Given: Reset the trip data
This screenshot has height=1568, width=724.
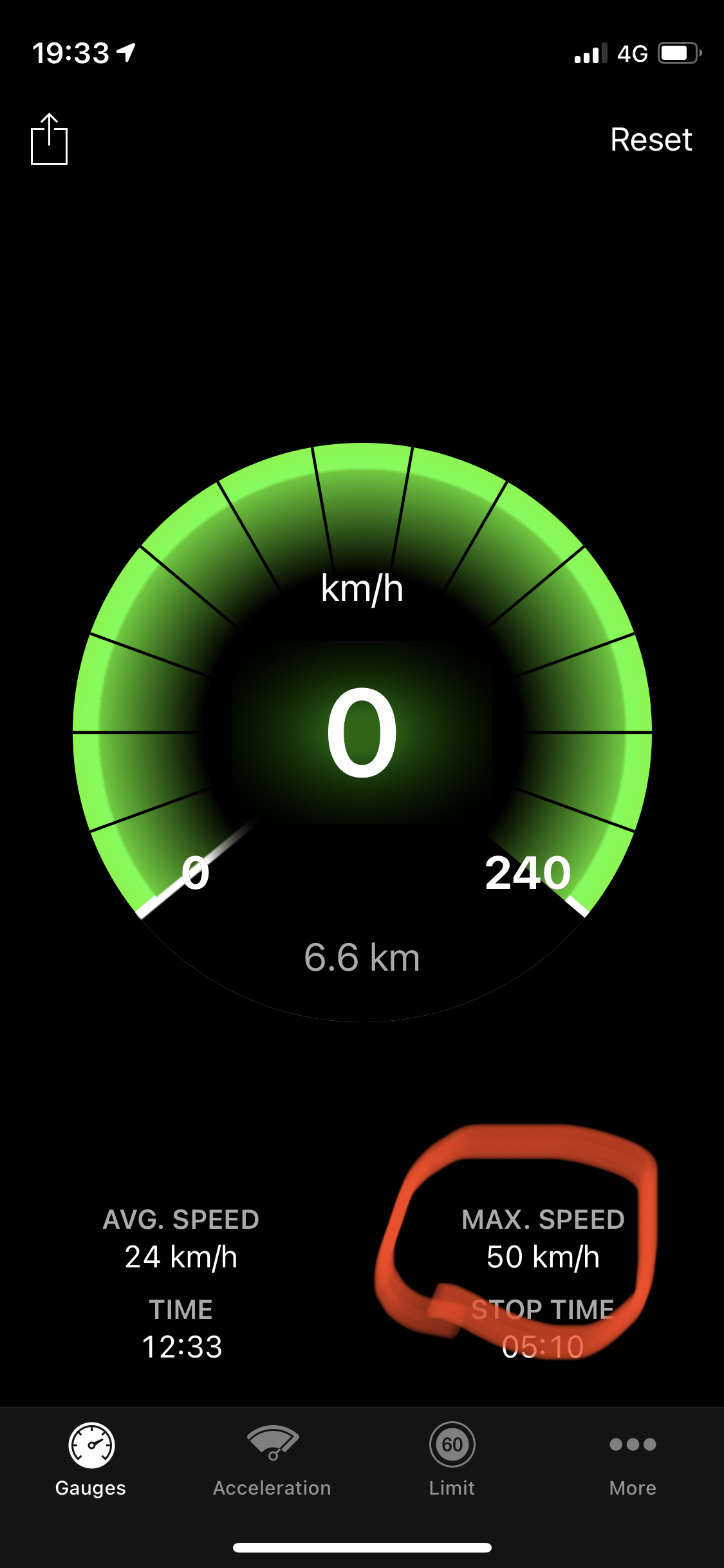Looking at the screenshot, I should click(x=651, y=140).
